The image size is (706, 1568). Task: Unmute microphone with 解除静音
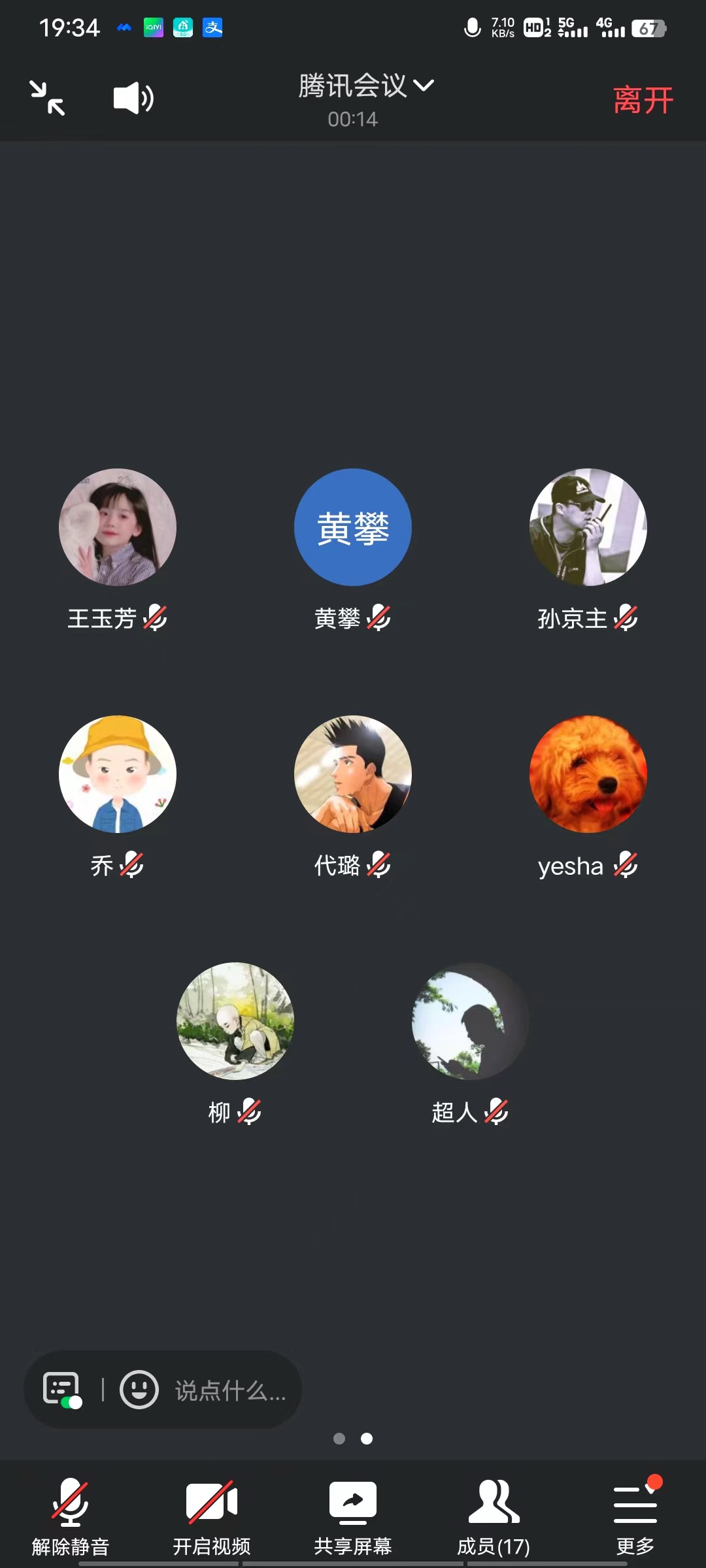tap(71, 1517)
